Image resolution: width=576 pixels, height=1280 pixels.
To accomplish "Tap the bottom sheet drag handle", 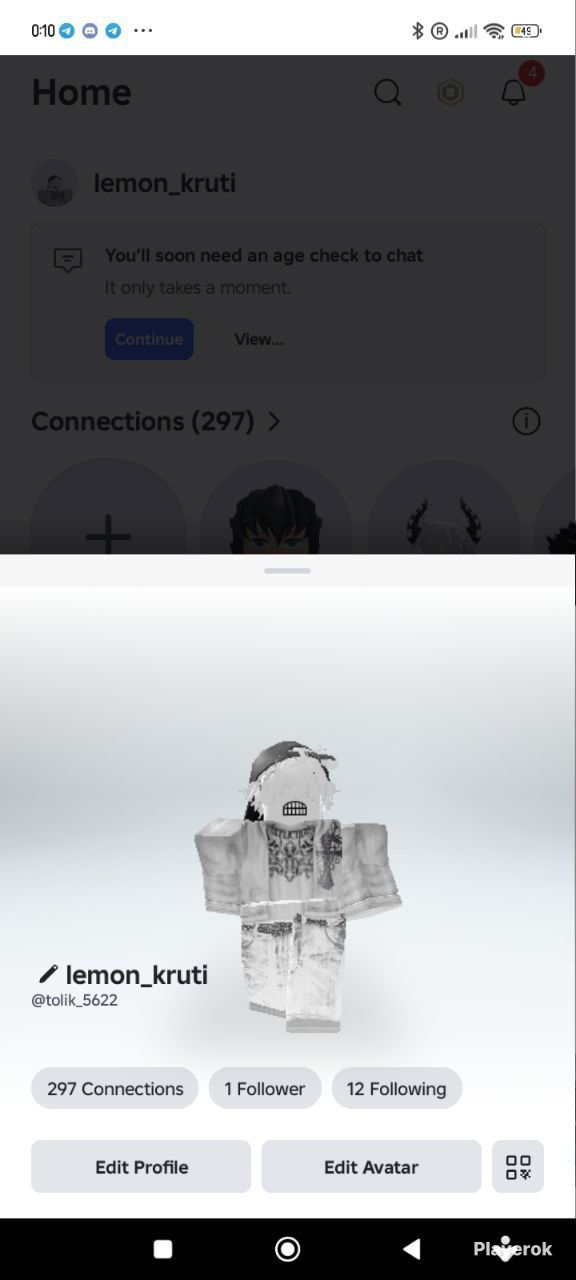I will coord(288,571).
